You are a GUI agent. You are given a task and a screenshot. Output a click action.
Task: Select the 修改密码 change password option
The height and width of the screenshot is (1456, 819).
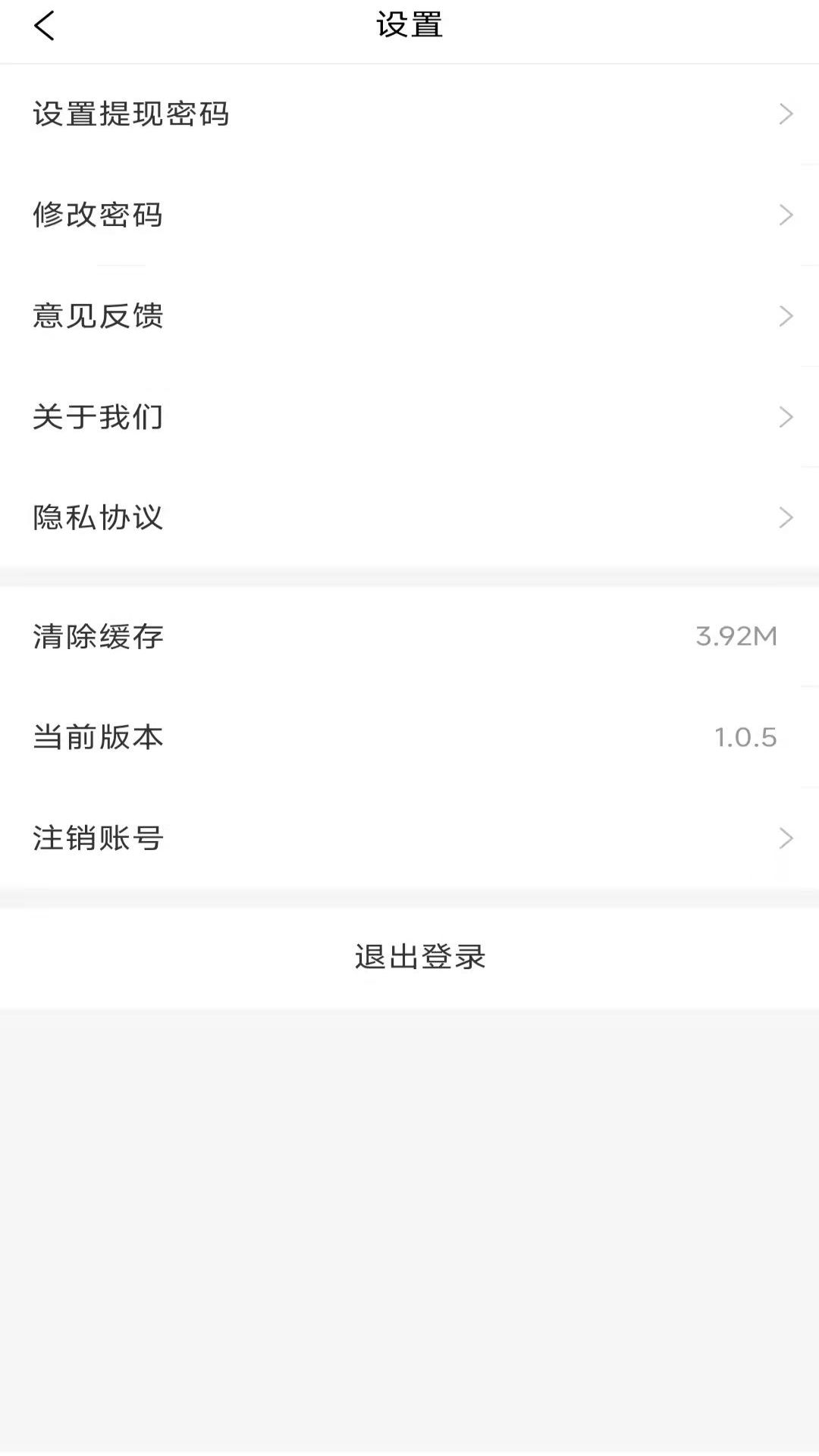(97, 215)
